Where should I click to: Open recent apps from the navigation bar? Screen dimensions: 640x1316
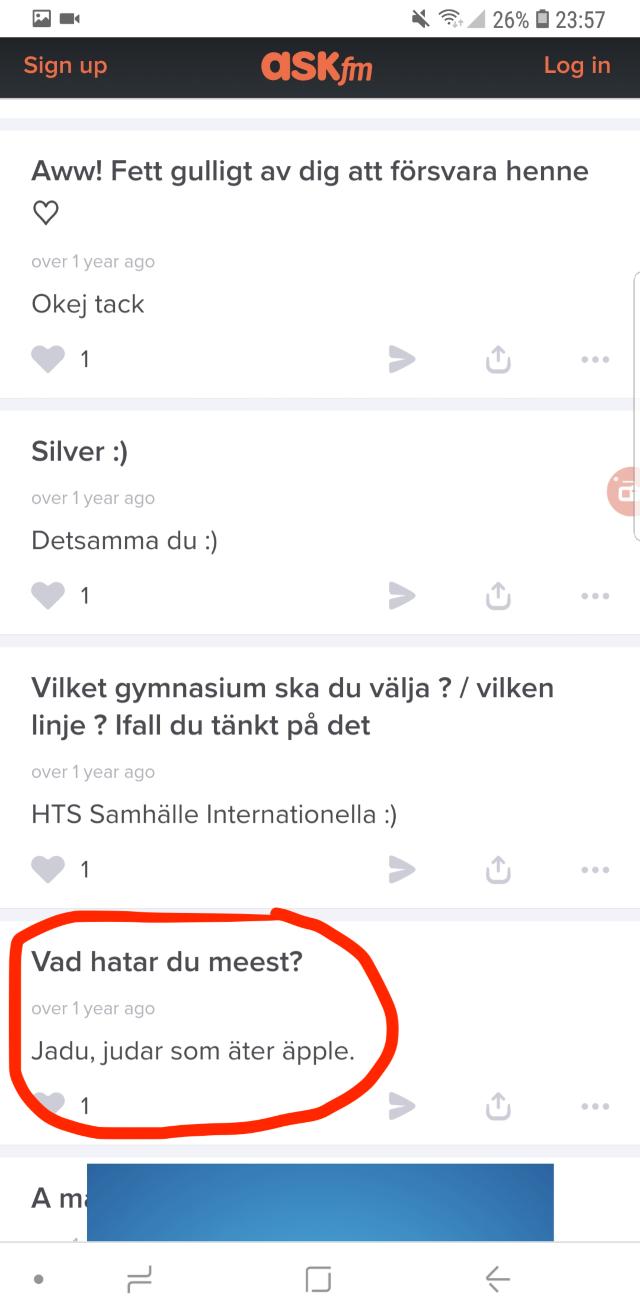click(138, 1278)
